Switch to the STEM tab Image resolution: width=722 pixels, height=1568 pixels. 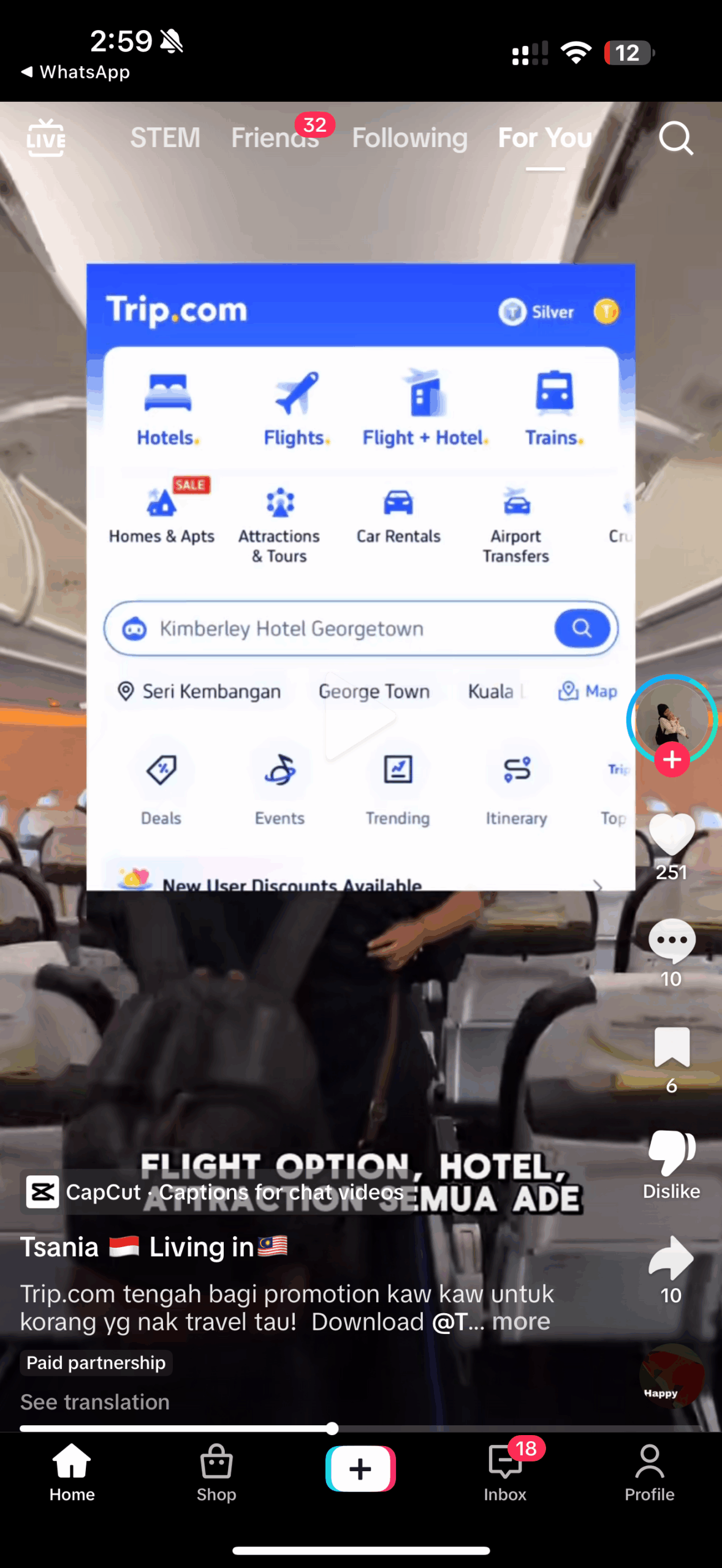pyautogui.click(x=165, y=138)
